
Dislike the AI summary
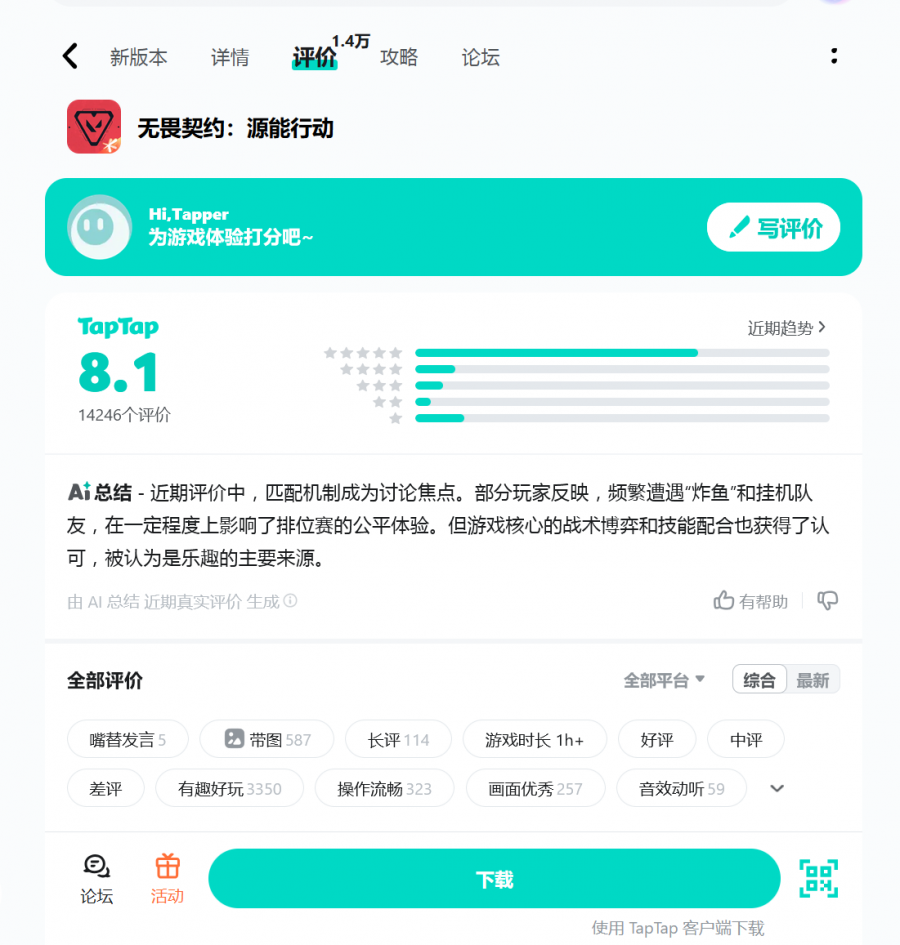pyautogui.click(x=828, y=601)
